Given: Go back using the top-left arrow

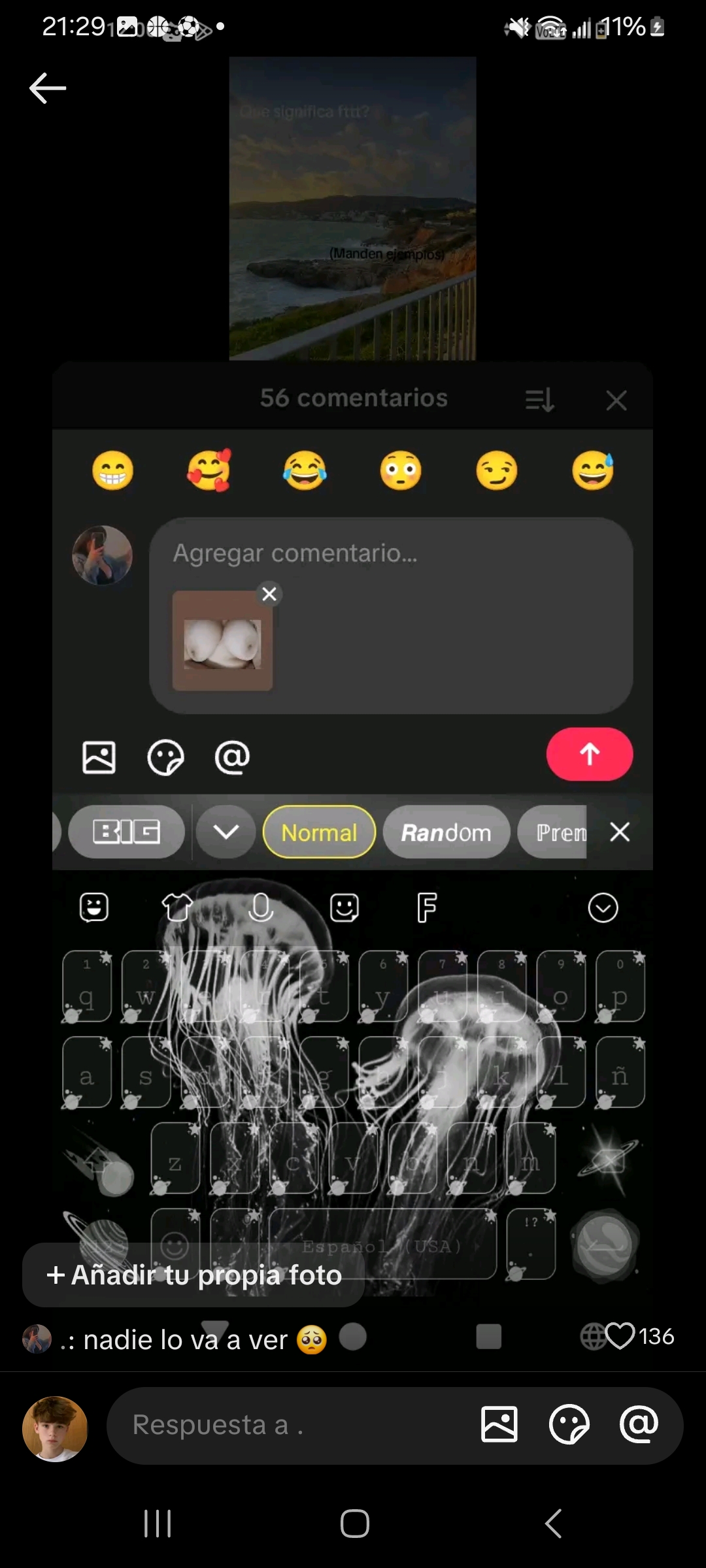Looking at the screenshot, I should (48, 88).
